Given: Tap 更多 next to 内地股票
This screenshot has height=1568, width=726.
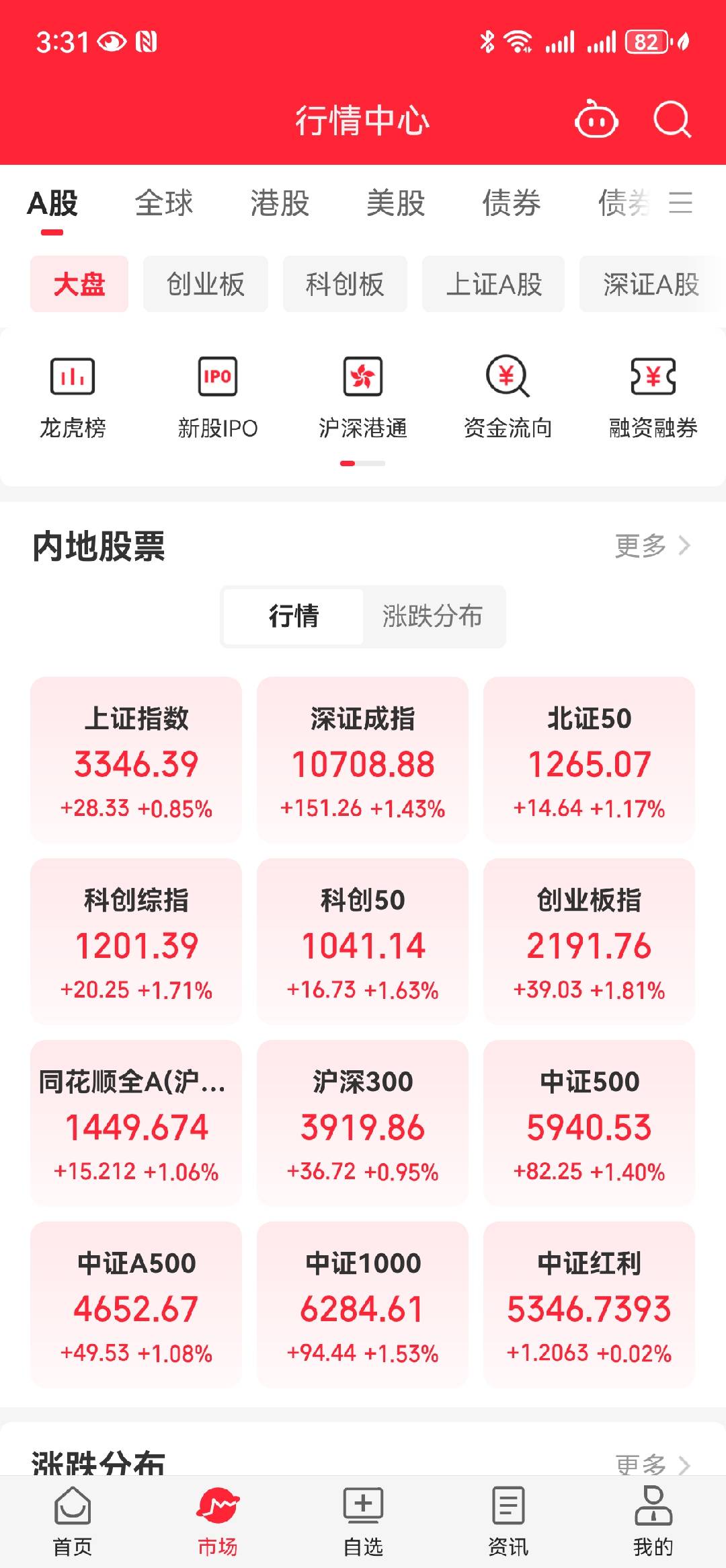Looking at the screenshot, I should tap(653, 546).
